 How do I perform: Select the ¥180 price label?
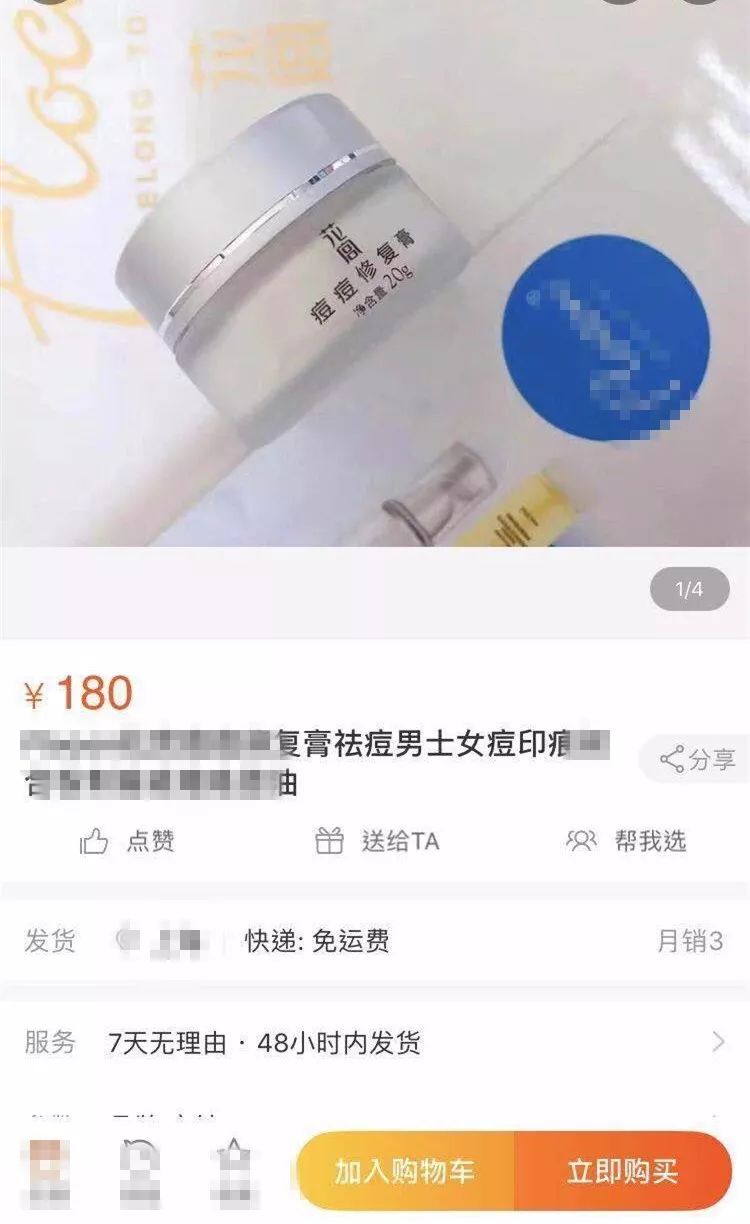[75, 690]
